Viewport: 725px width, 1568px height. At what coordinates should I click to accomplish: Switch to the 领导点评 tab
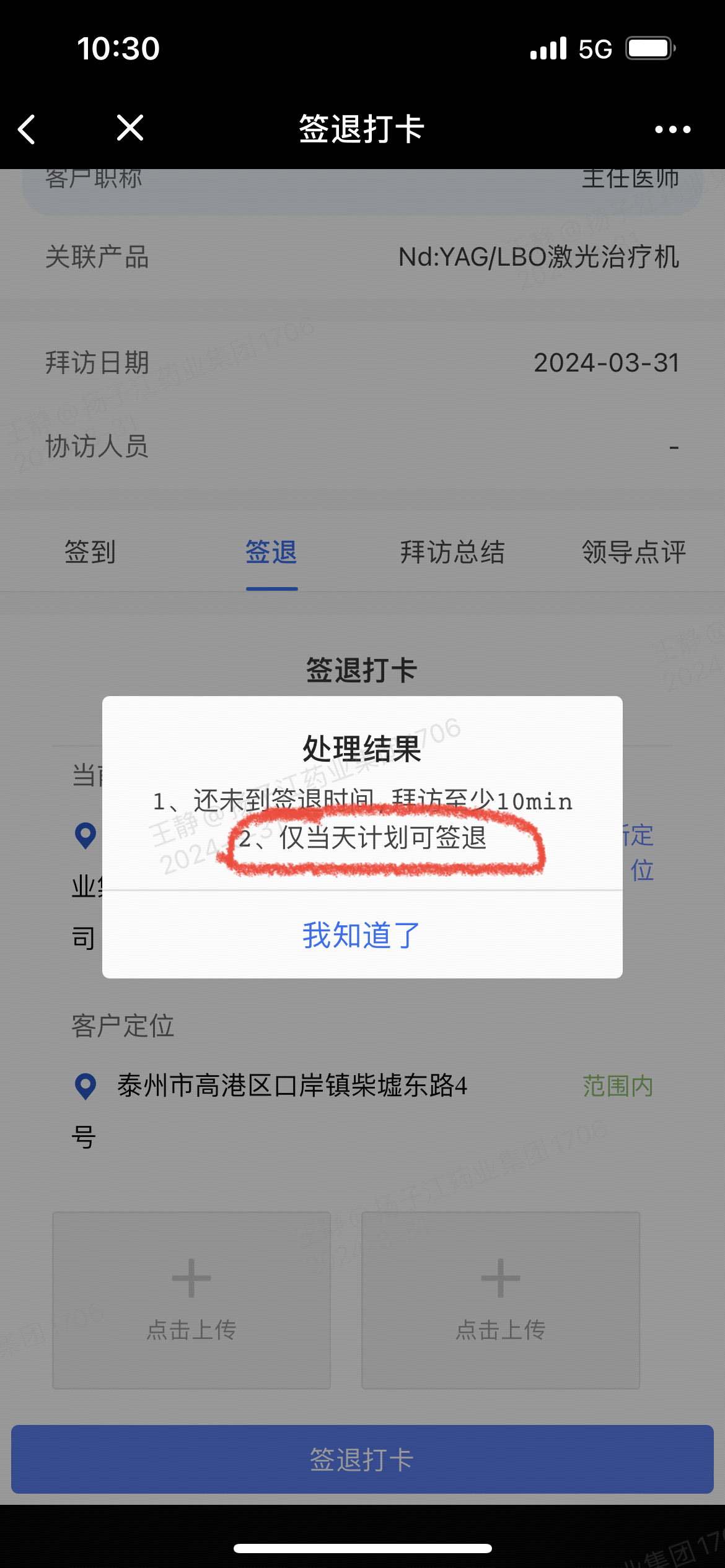point(634,552)
